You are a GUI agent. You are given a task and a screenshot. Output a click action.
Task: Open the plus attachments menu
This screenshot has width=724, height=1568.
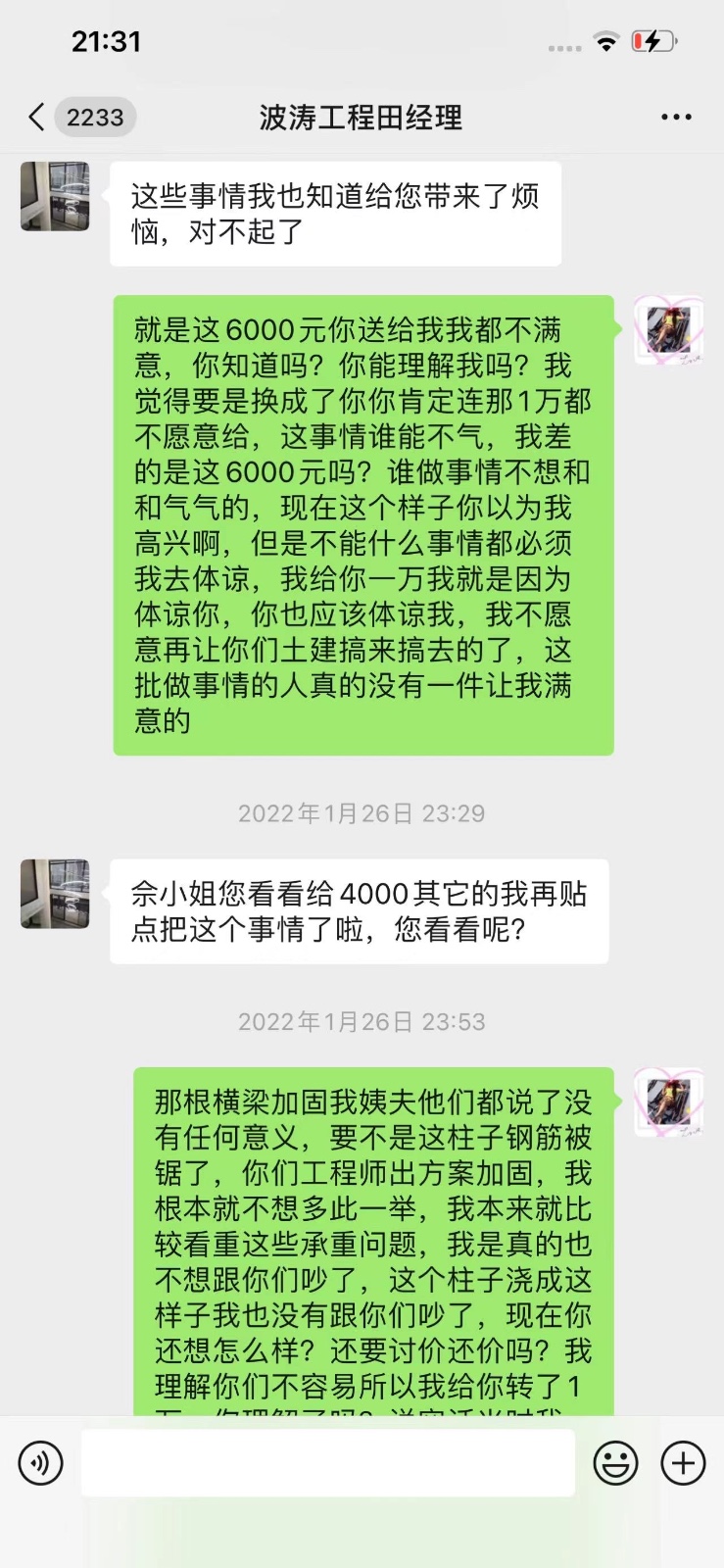coord(683,1463)
